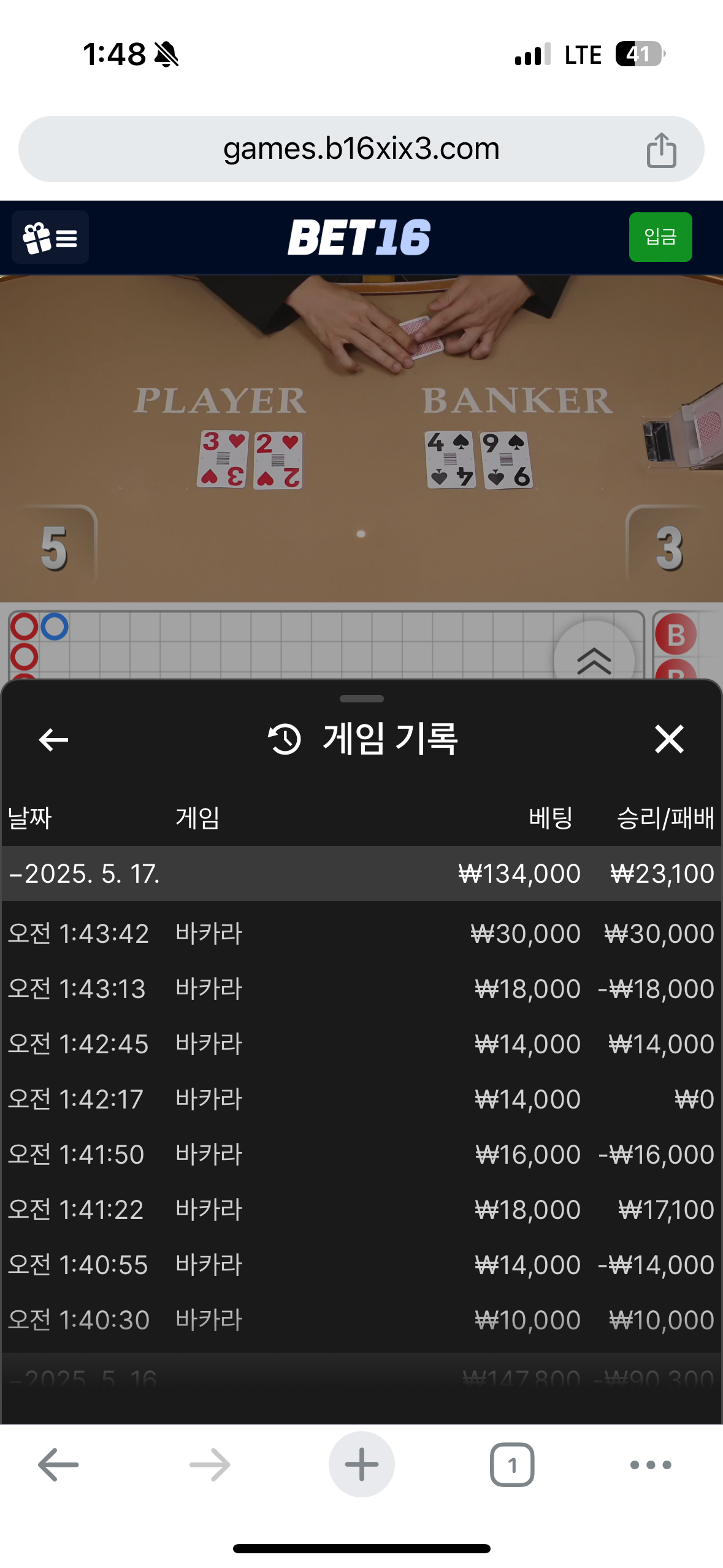Select the 오전 1:41:50 baccarat entry
This screenshot has width=723, height=1568.
(361, 1155)
